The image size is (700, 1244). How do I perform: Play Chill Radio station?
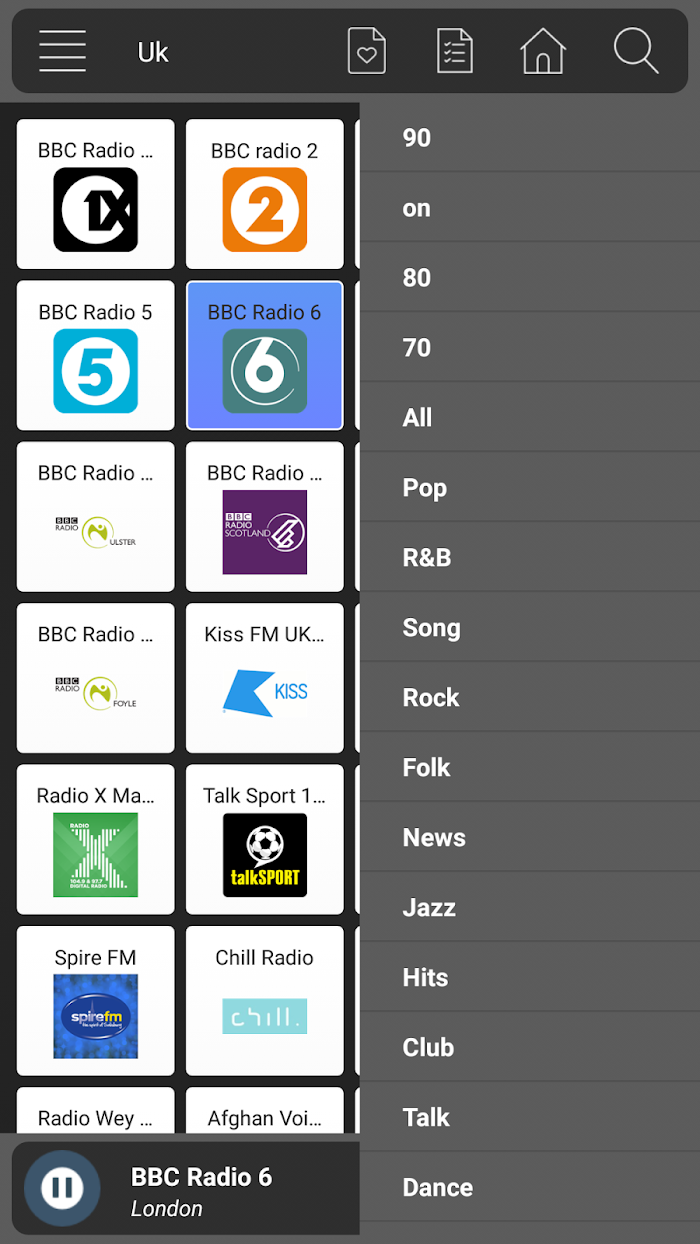pyautogui.click(x=265, y=1000)
